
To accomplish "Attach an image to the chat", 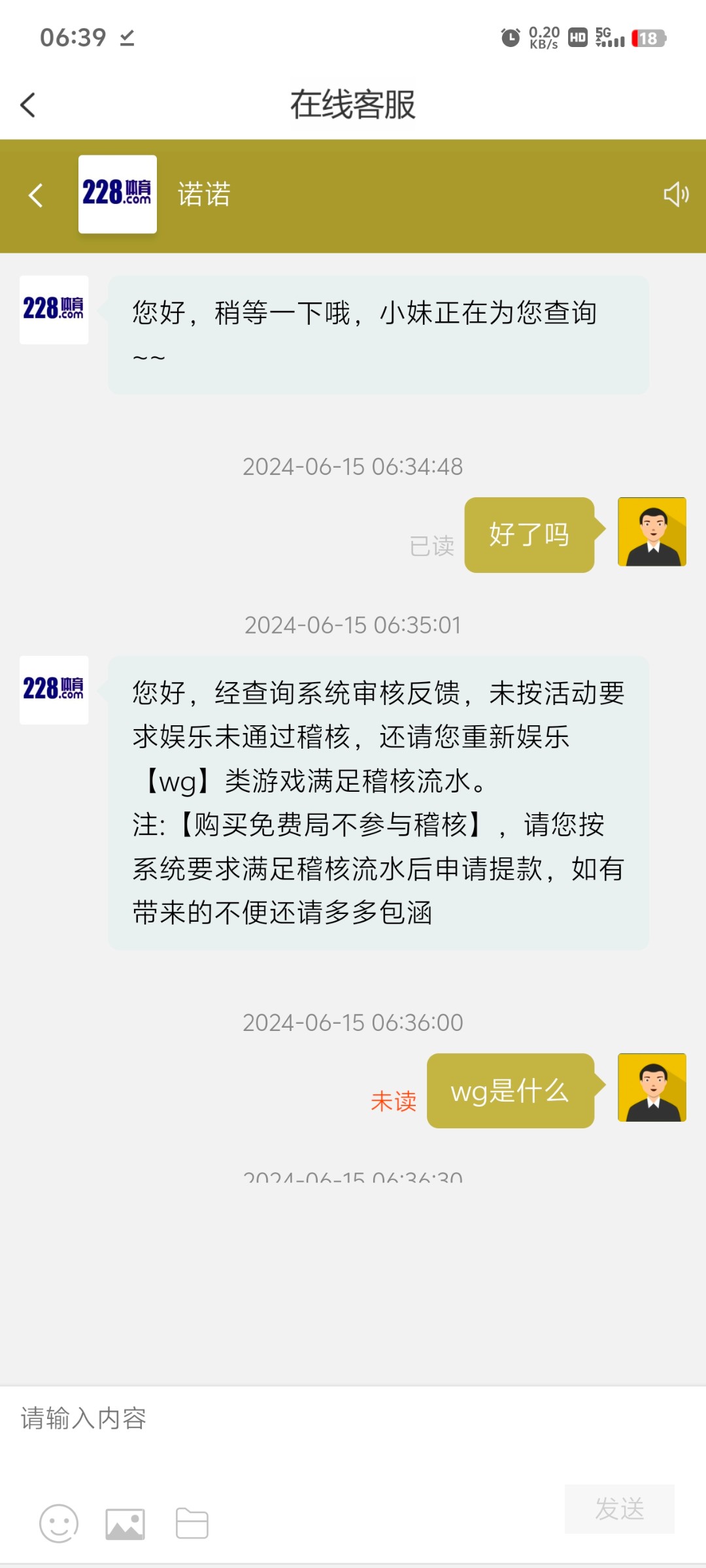I will coord(126,1524).
